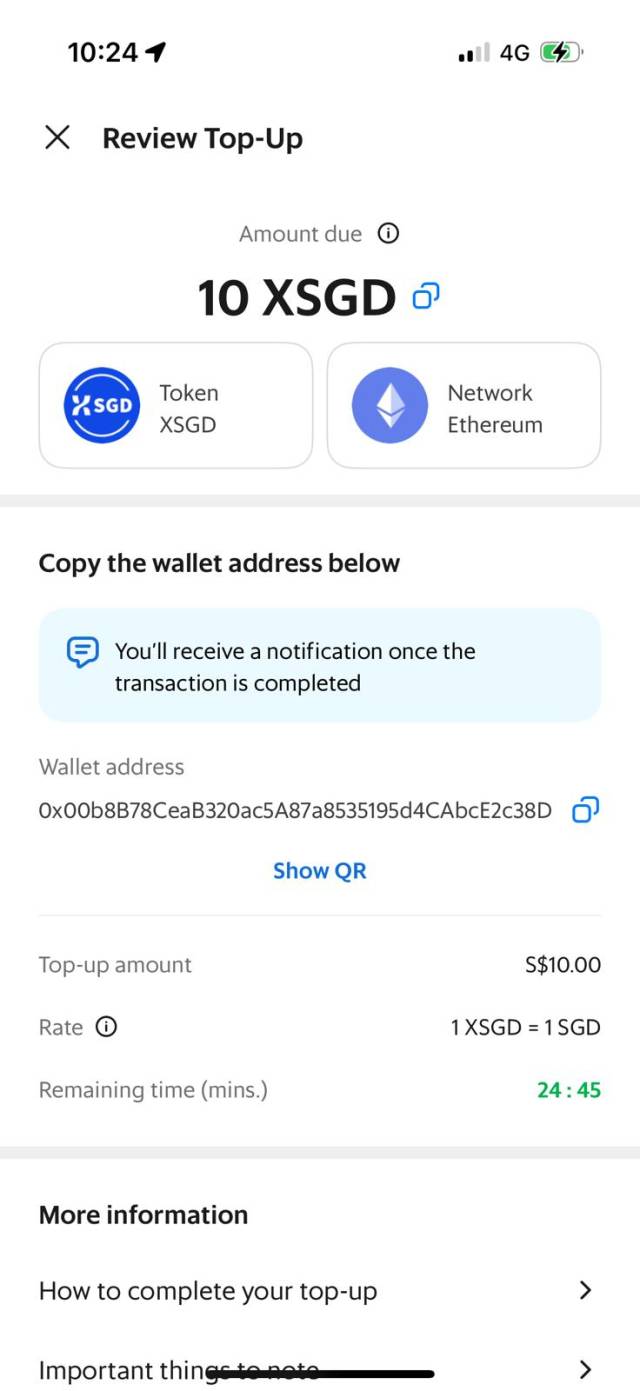This screenshot has width=640, height=1391.
Task: Tap the info icon beside Amount due
Action: pos(388,234)
